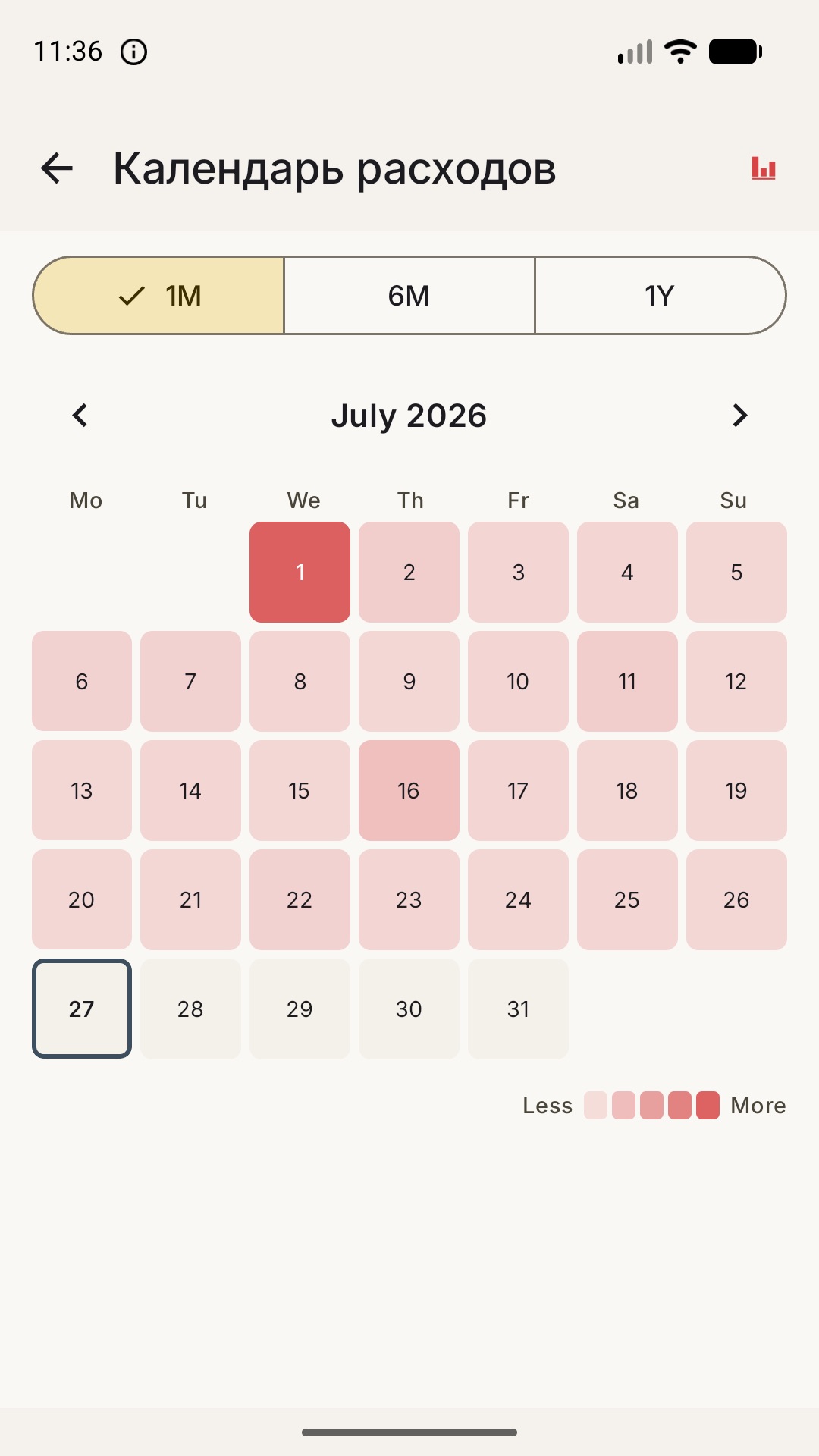Select July 11 in the calendar

coord(627,681)
